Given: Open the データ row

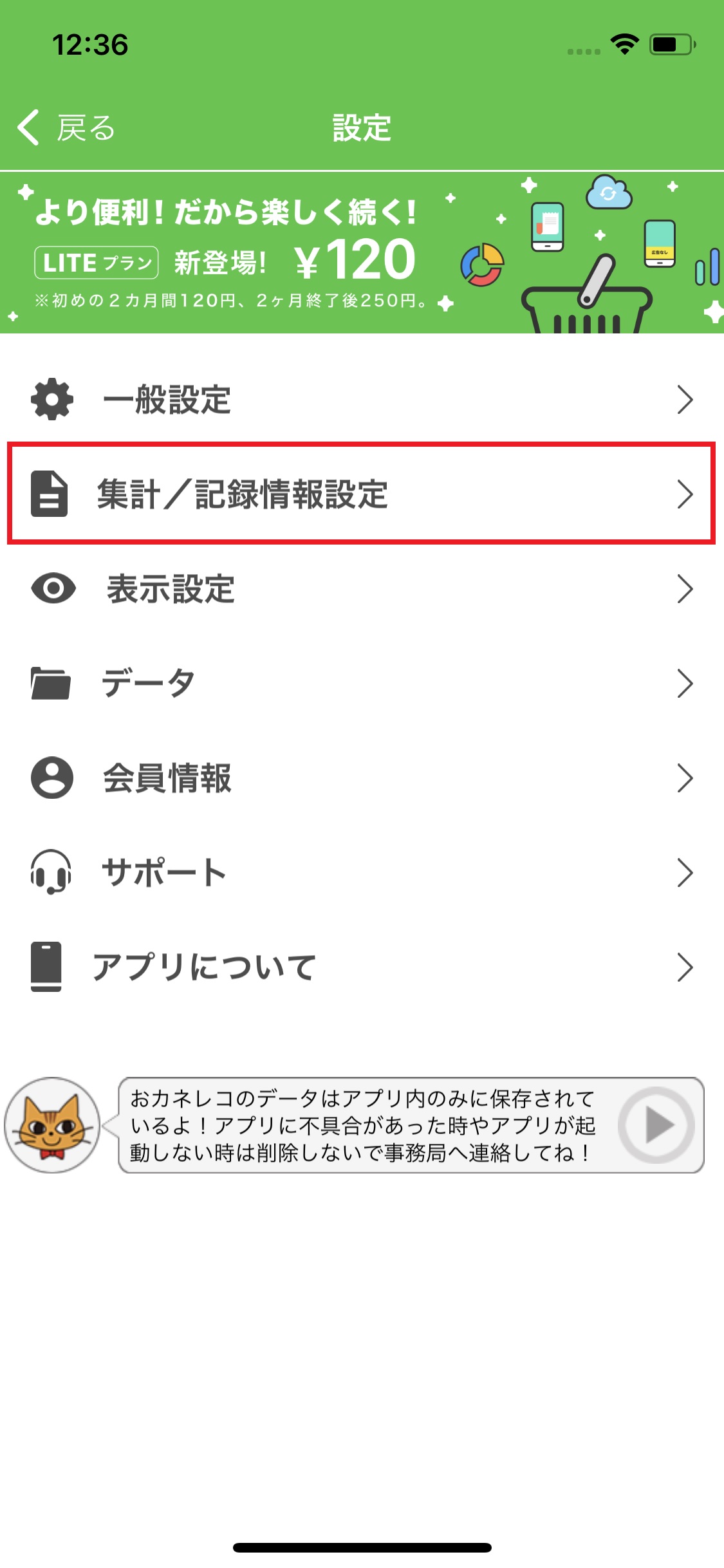Looking at the screenshot, I should click(362, 683).
